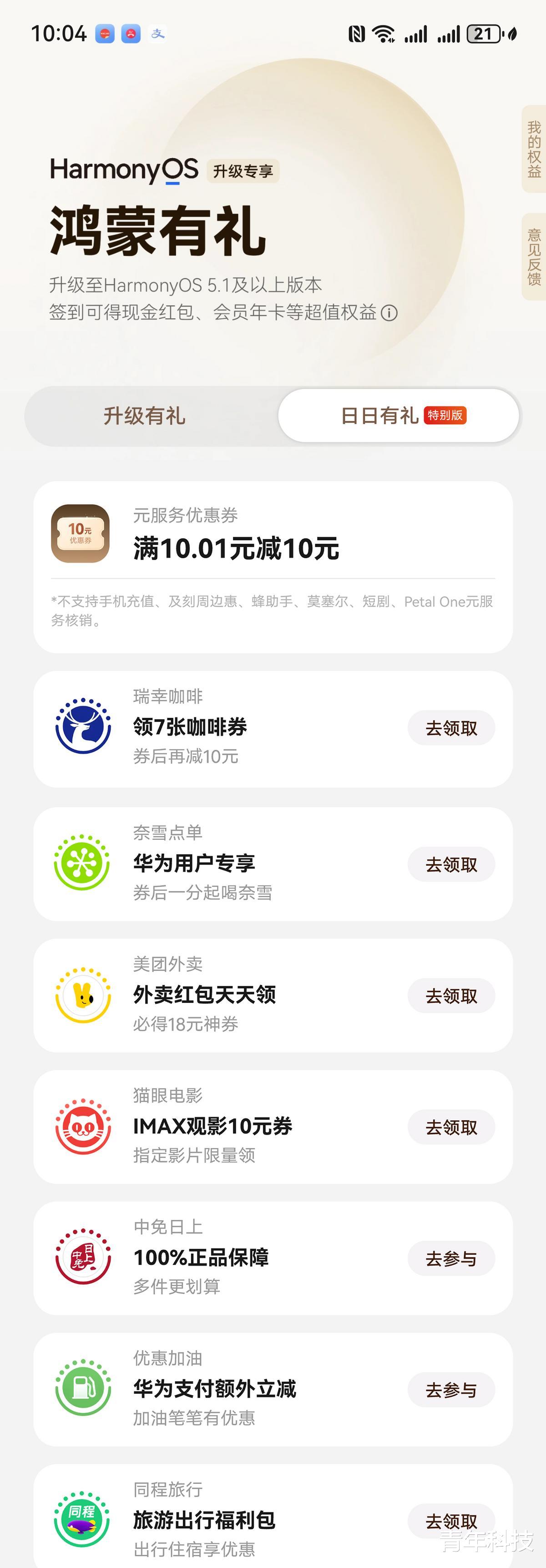This screenshot has height=1568, width=546.
Task: Tap the info icon beside 超值权益
Action: coord(389,313)
